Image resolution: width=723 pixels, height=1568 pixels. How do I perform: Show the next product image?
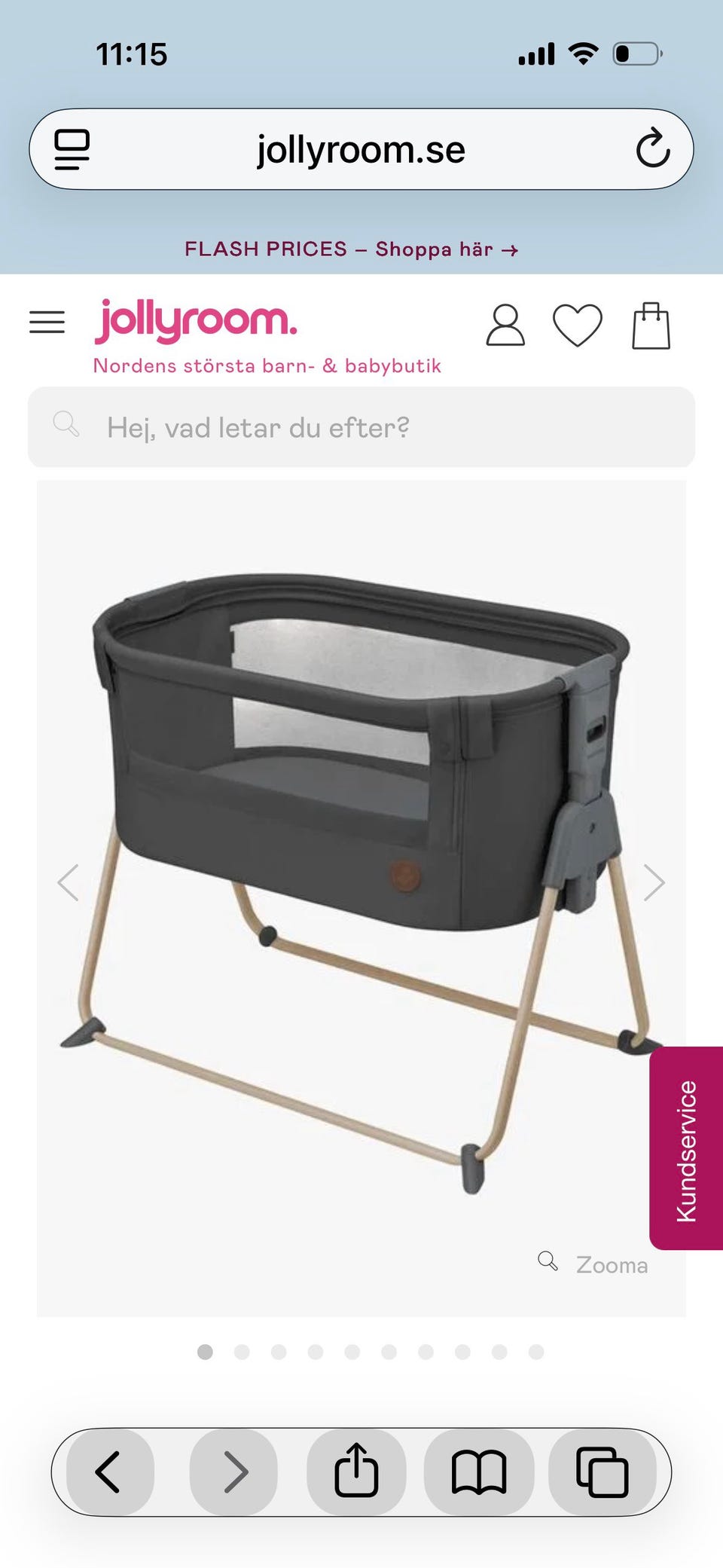(x=654, y=882)
